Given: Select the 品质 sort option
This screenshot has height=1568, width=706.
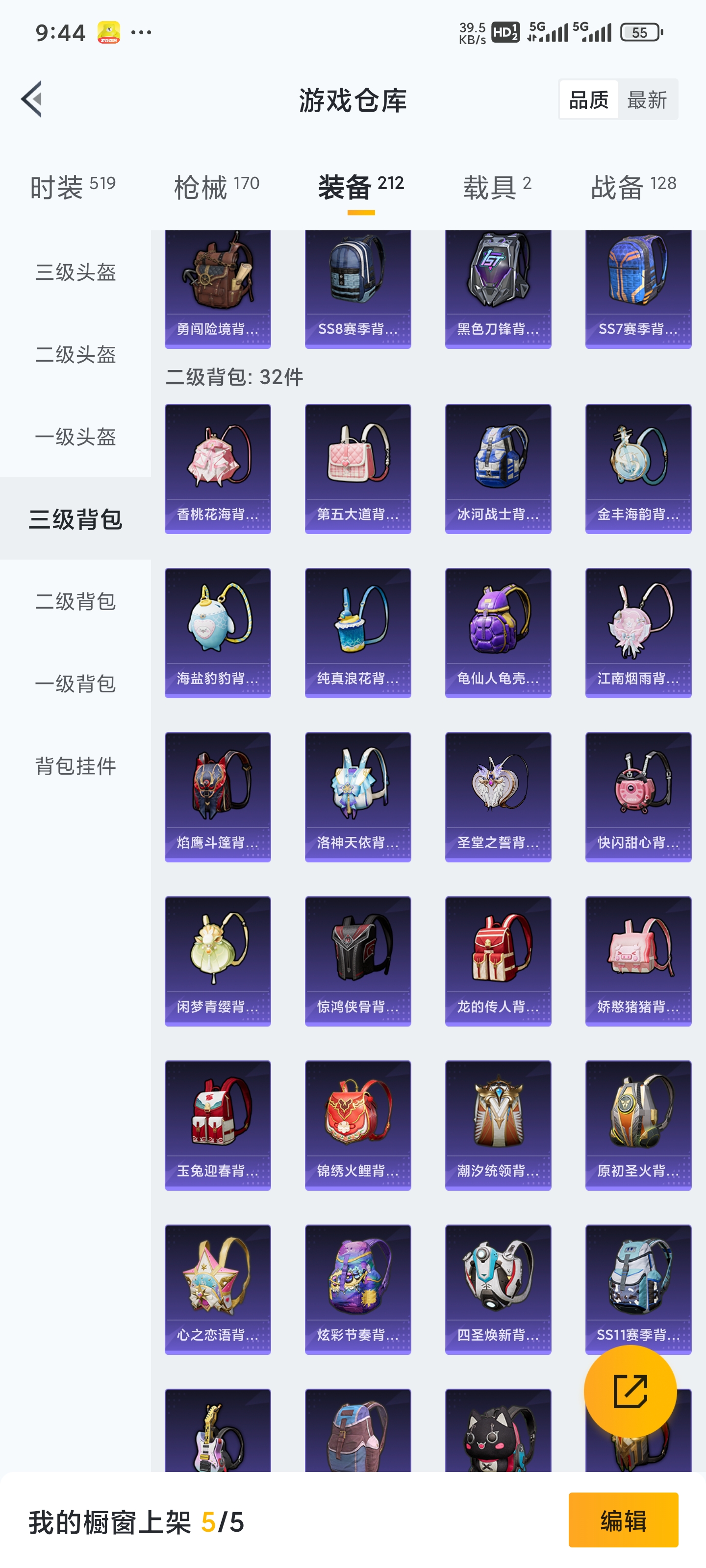Looking at the screenshot, I should (588, 99).
